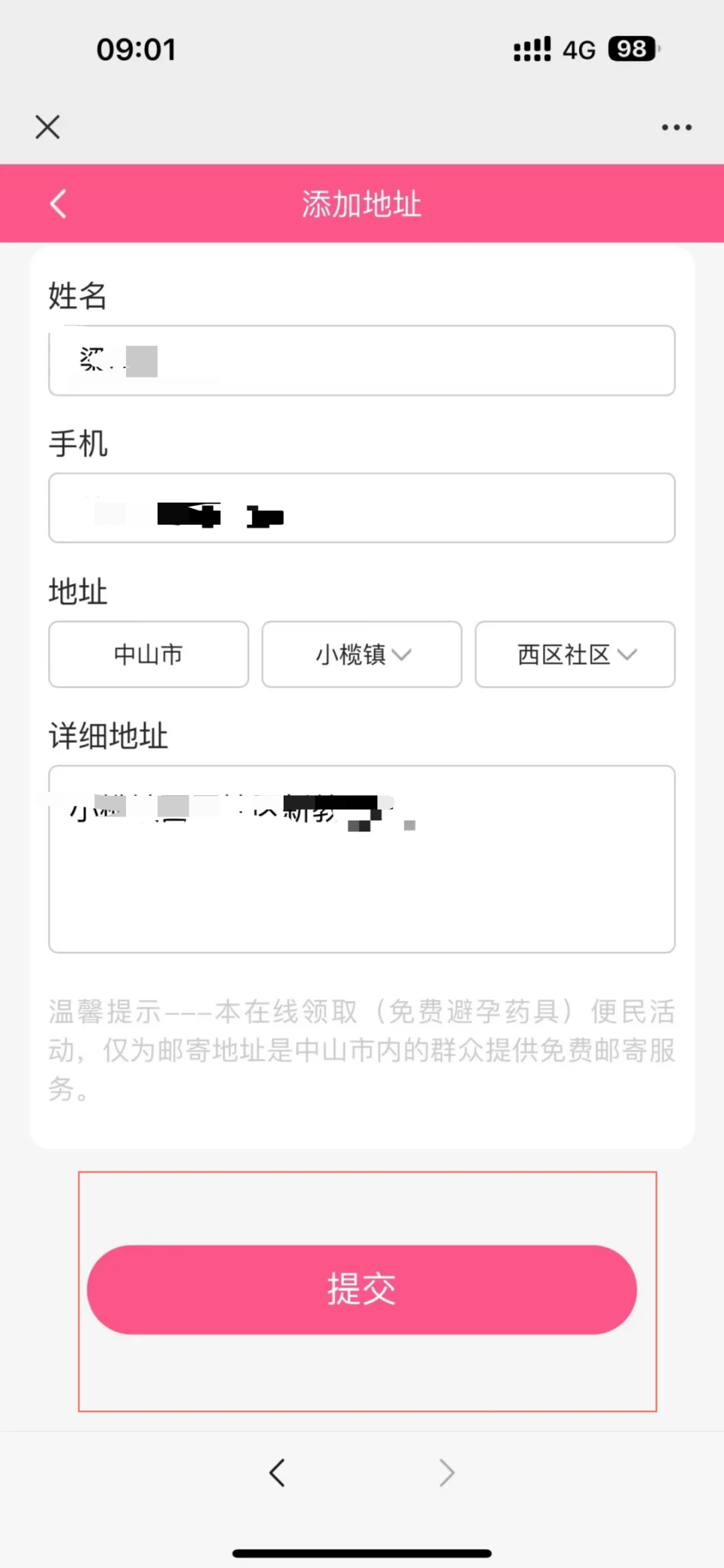Viewport: 724px width, 1568px height.
Task: Tap the browser forward navigation arrow
Action: (x=446, y=1472)
